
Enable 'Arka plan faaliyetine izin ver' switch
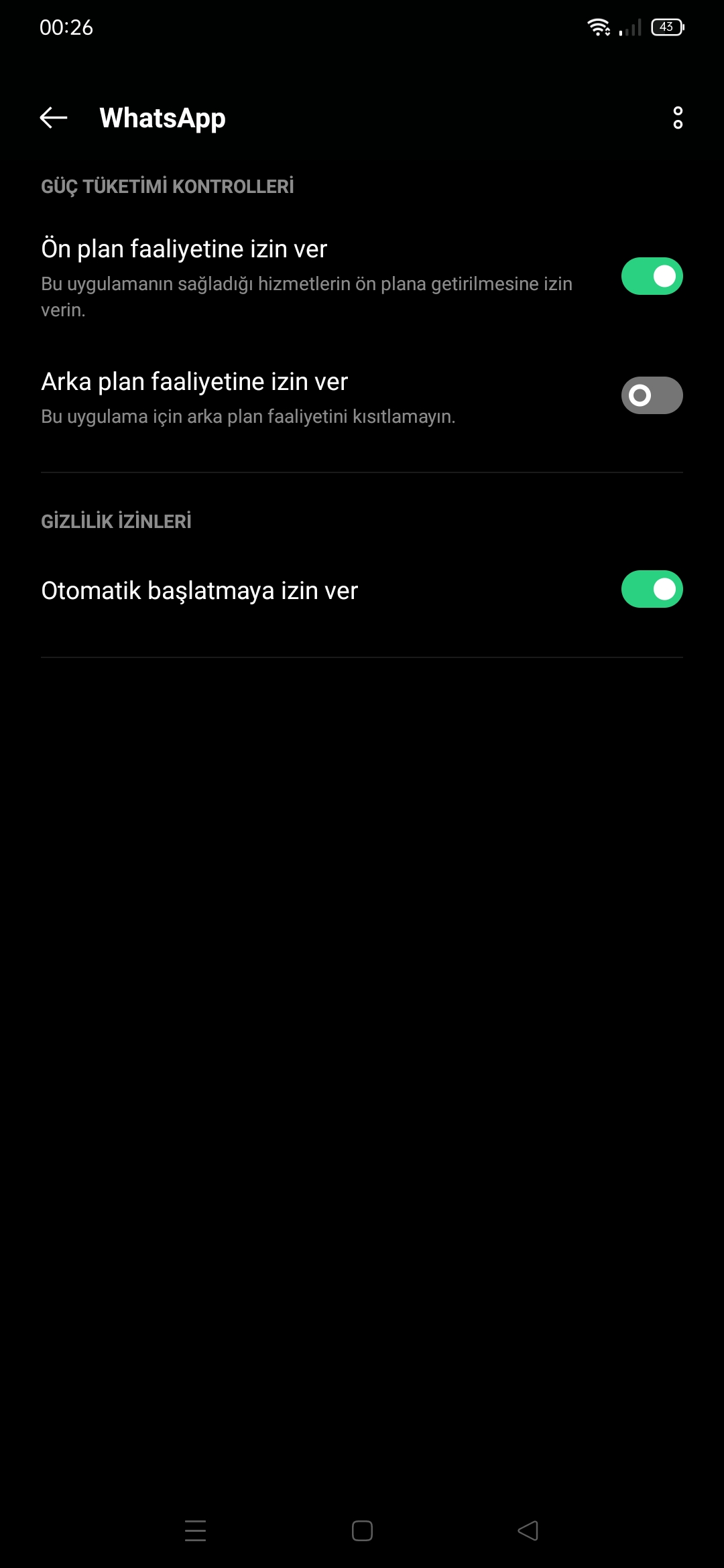(x=652, y=395)
